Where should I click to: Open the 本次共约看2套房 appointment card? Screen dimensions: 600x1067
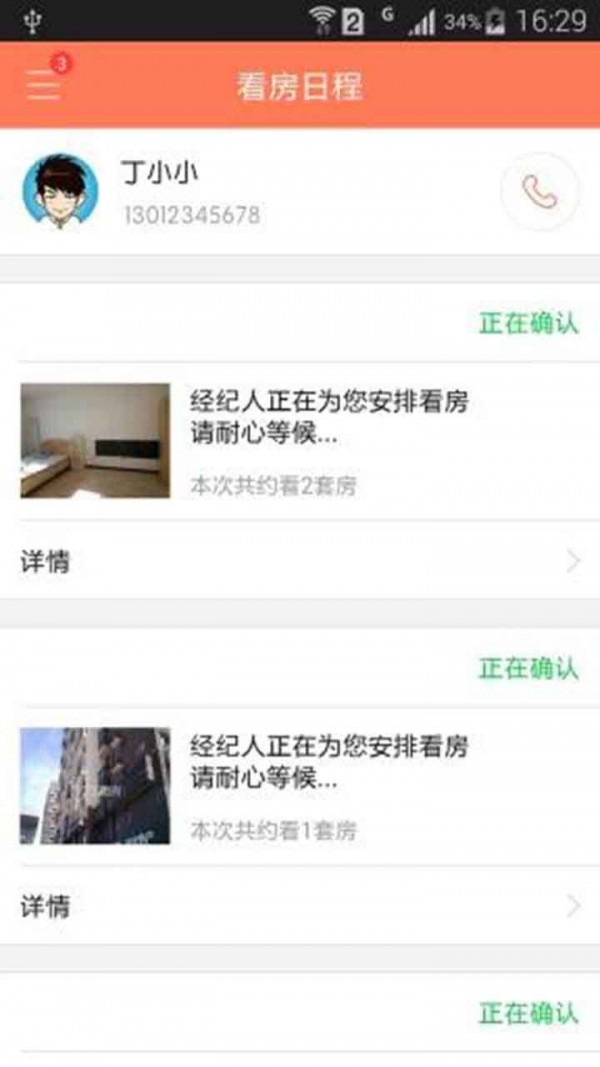300,441
